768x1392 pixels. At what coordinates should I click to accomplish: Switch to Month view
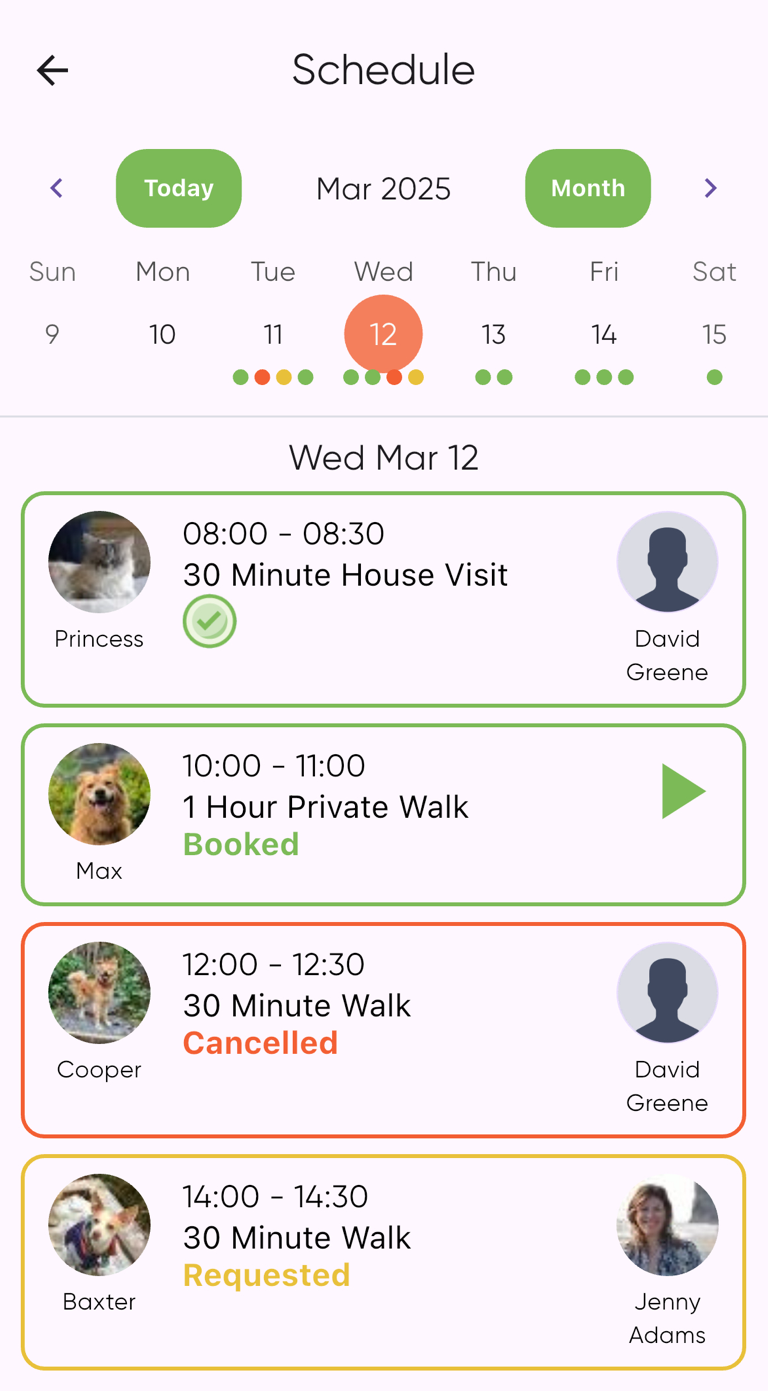587,188
